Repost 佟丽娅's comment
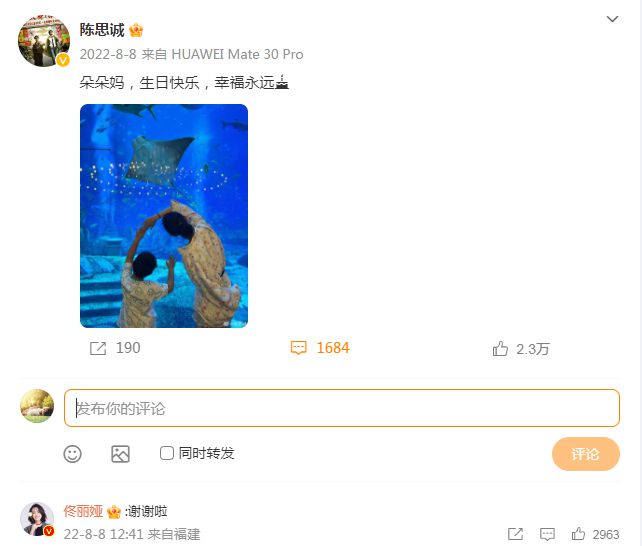642x546 pixels. [515, 534]
